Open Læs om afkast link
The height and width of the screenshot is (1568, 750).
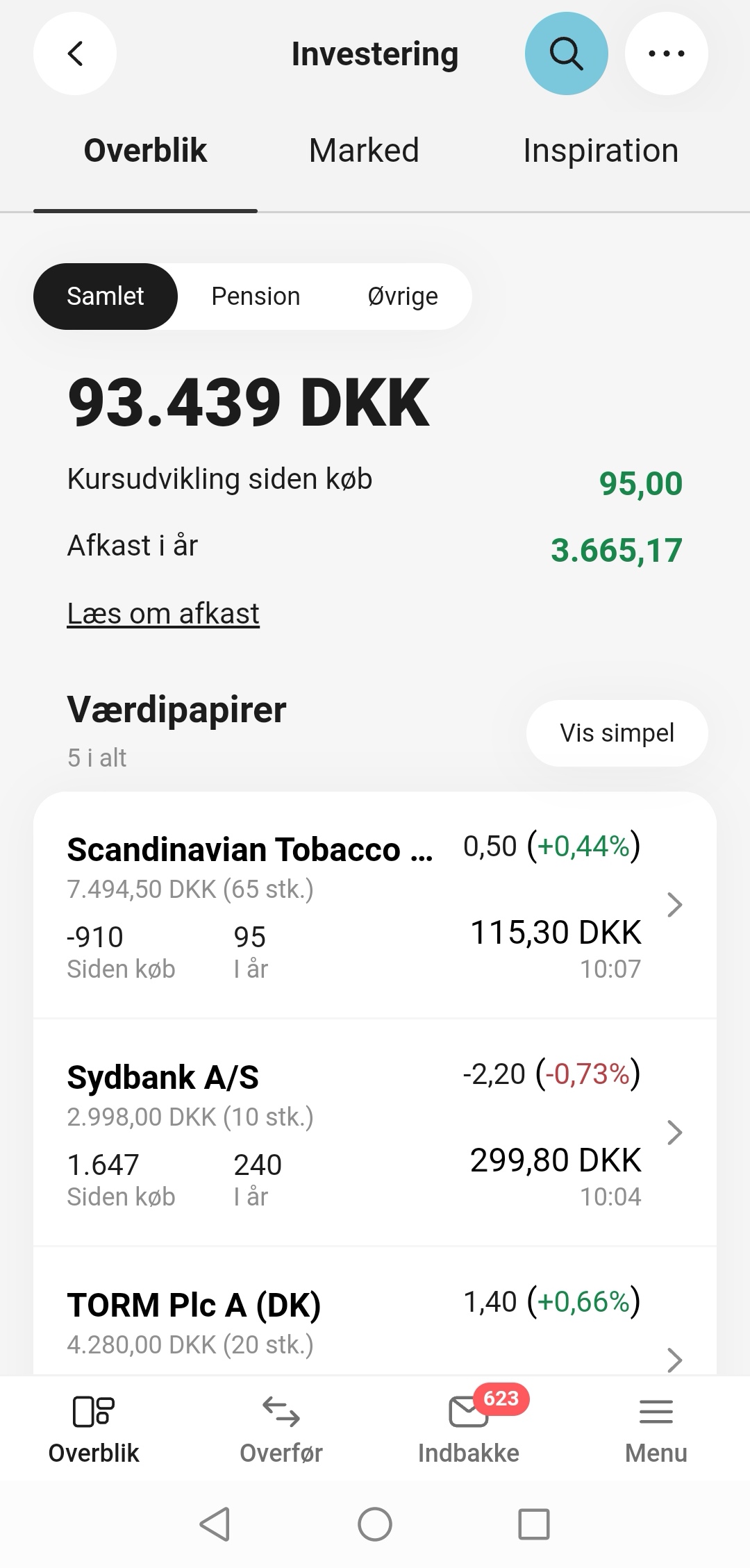(162, 612)
